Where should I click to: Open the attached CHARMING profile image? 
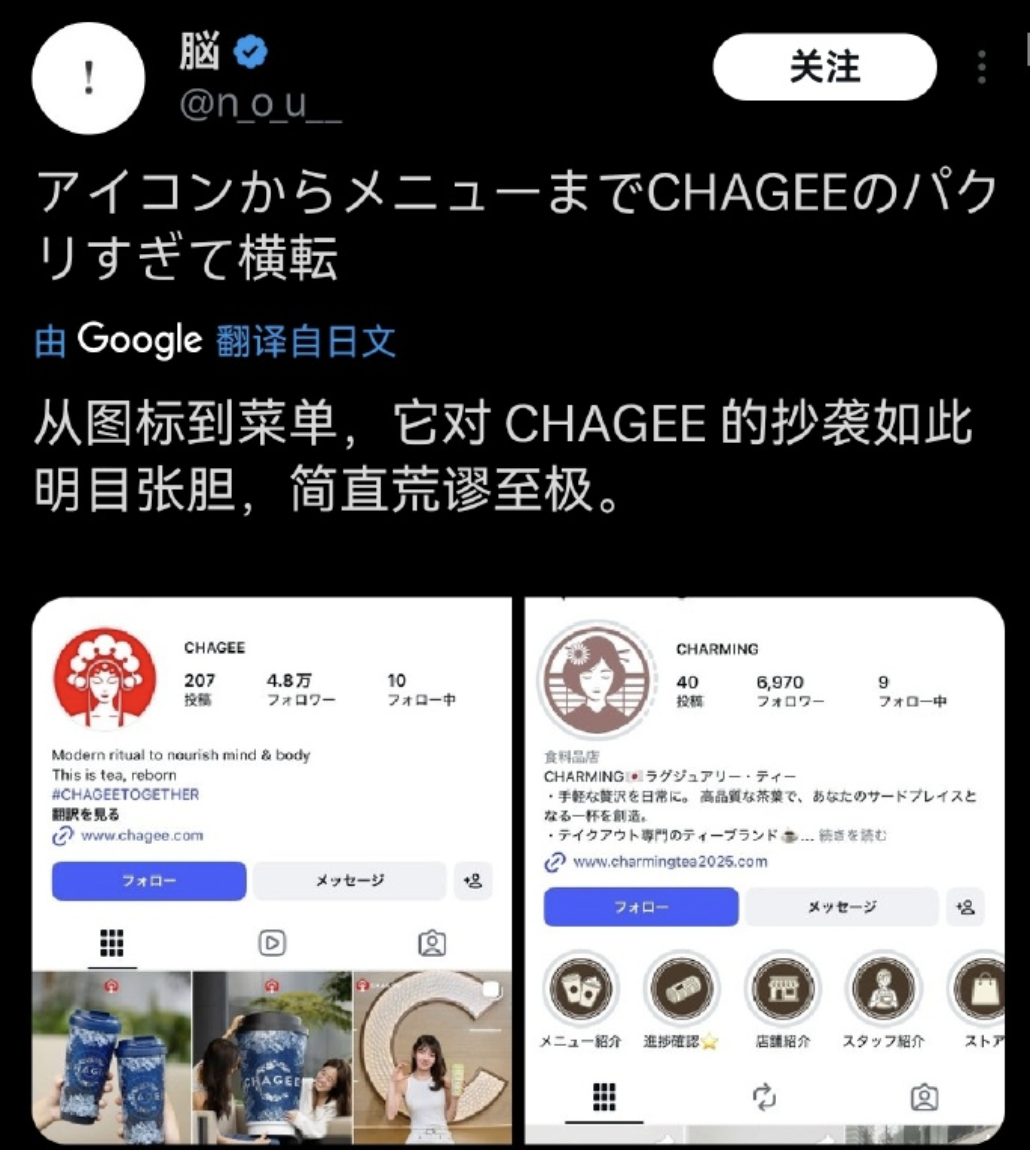coord(765,870)
